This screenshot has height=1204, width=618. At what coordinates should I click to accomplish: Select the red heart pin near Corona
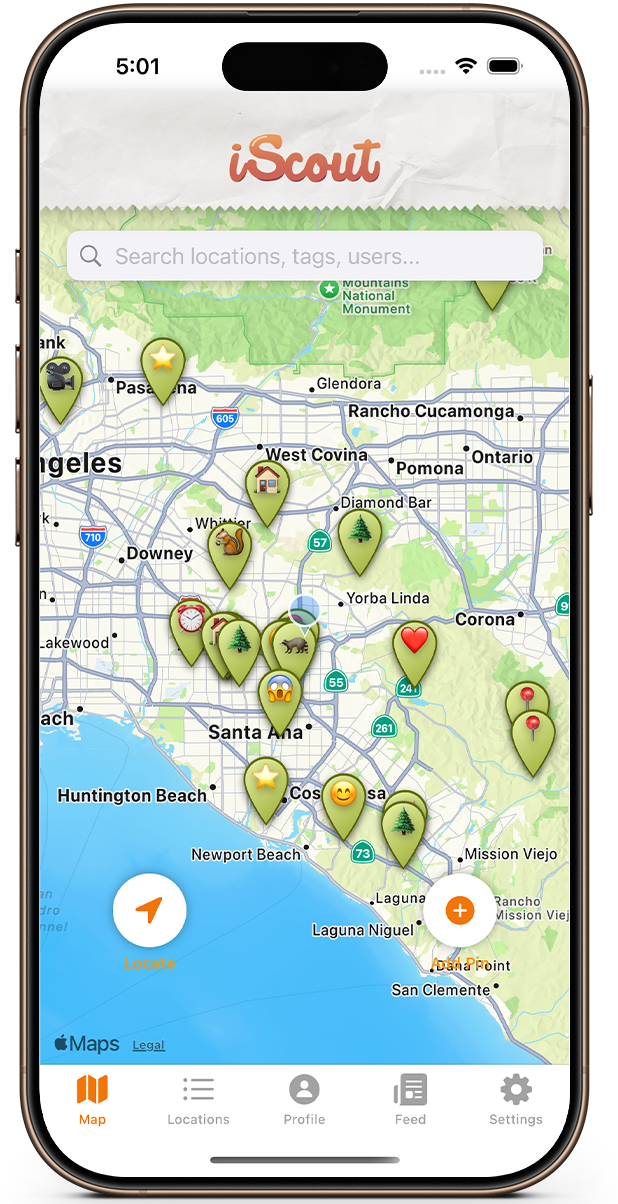(414, 643)
